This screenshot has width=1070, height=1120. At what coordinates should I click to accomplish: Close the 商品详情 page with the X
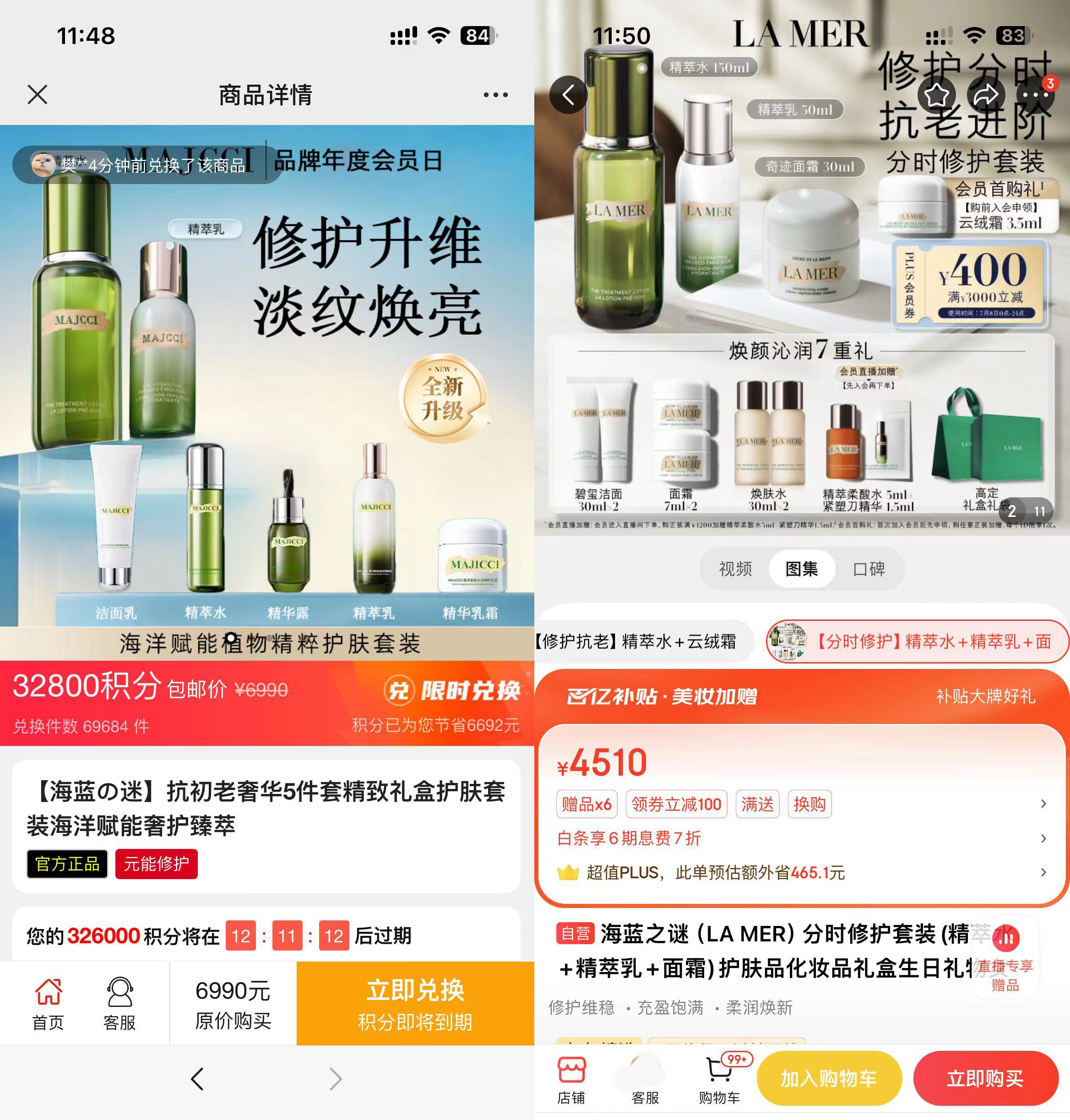point(38,95)
